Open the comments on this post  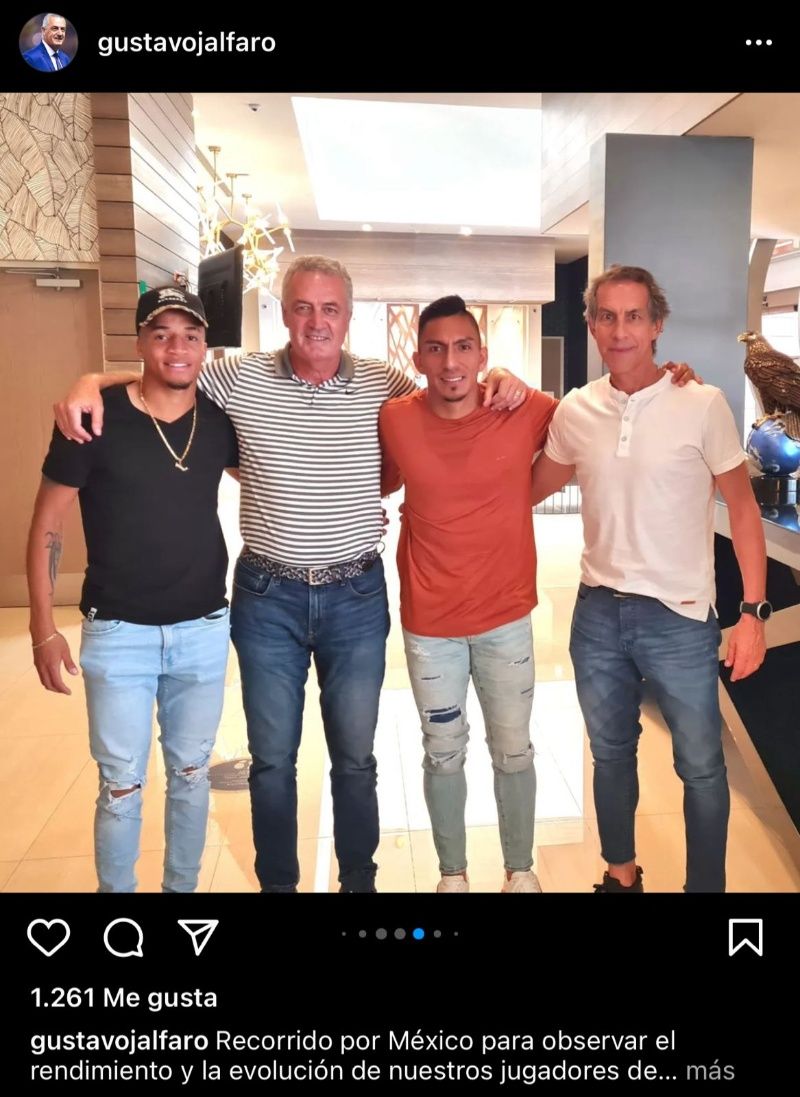123,937
